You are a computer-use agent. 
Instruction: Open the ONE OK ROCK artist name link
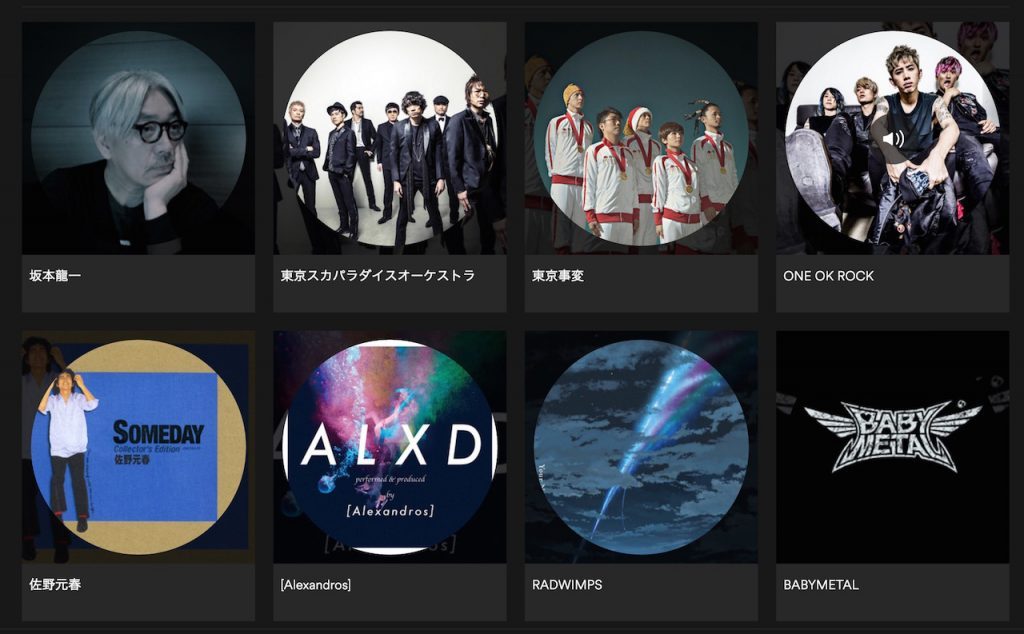point(828,276)
